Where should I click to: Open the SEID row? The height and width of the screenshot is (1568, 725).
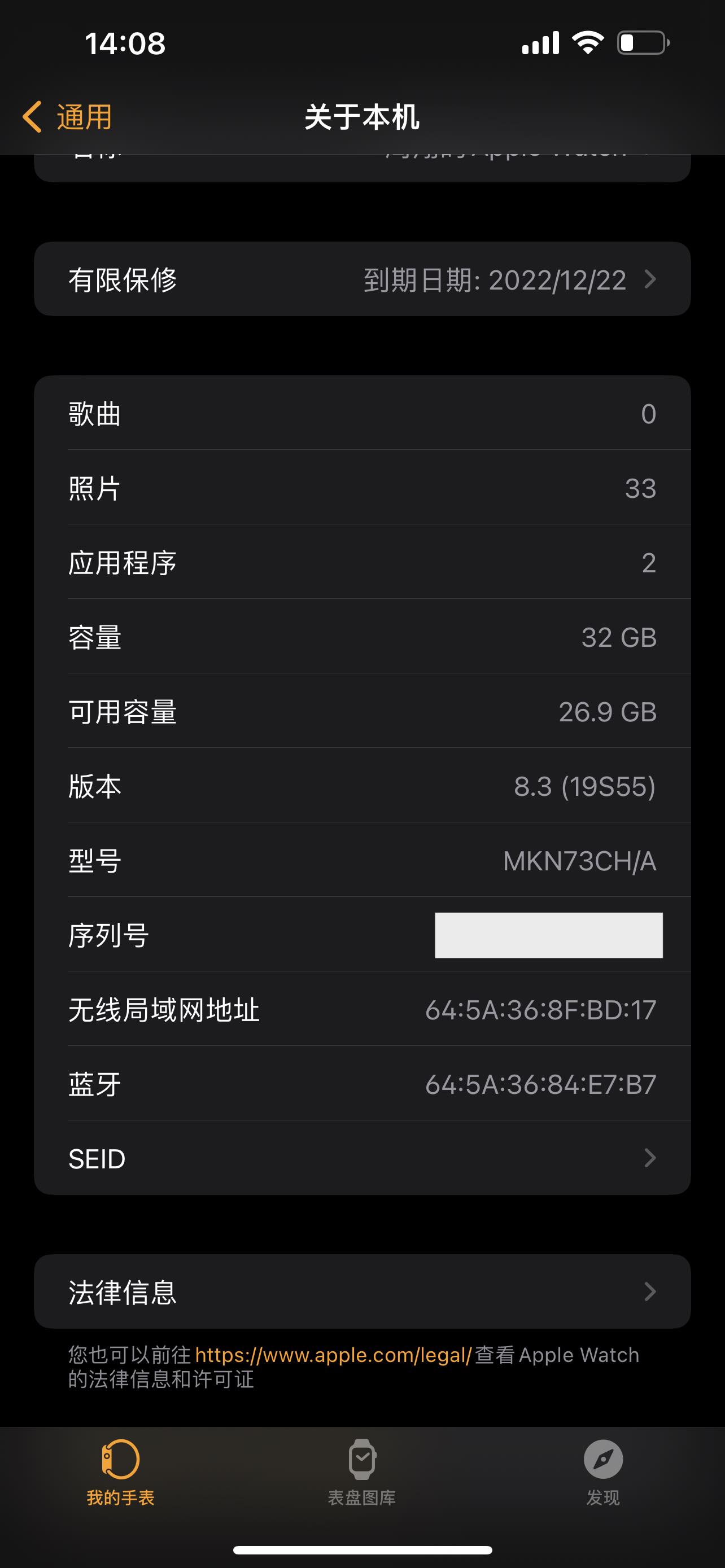tap(362, 1158)
